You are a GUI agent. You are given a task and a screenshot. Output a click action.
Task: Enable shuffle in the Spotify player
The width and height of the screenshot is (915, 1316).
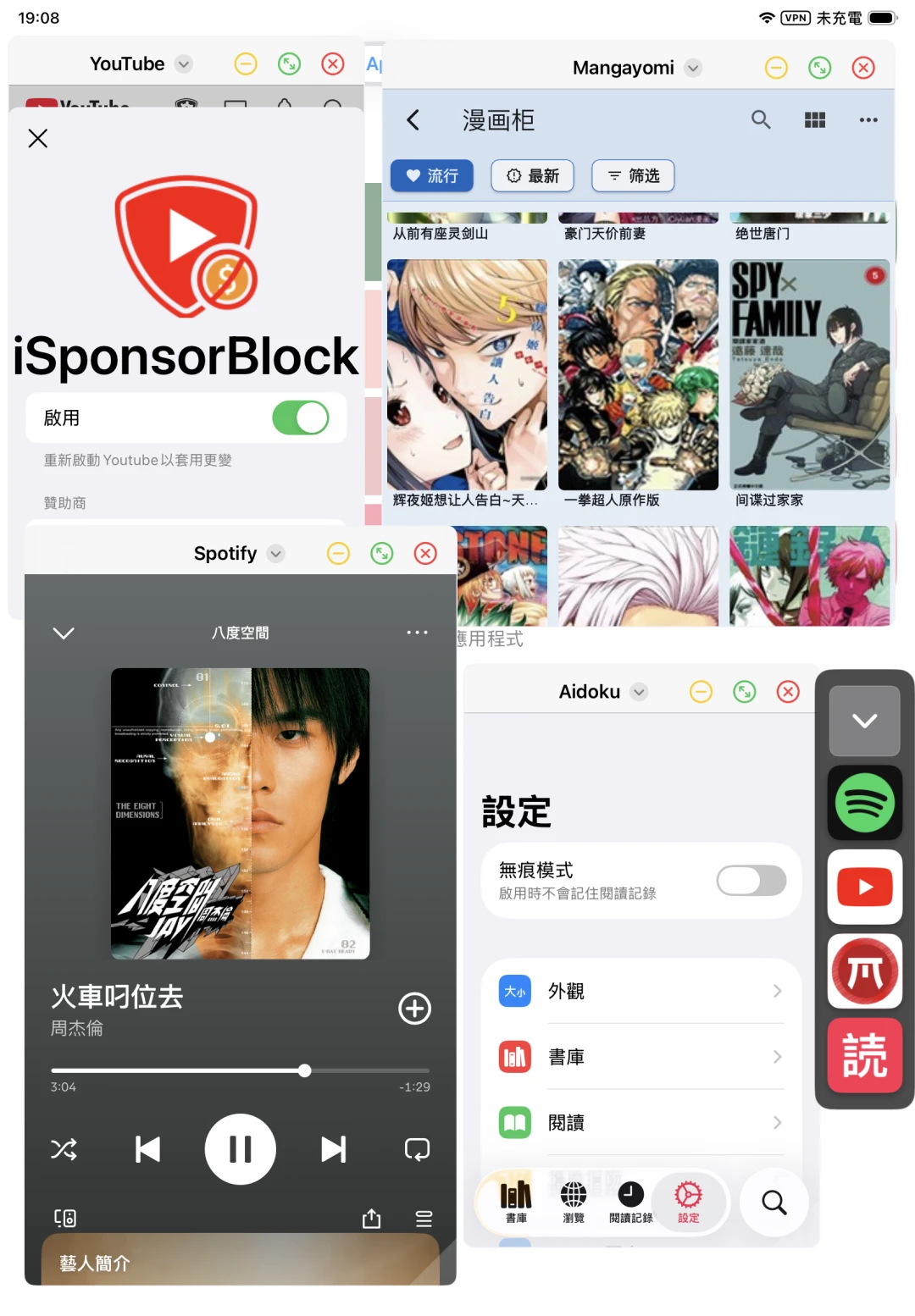pyautogui.click(x=64, y=1149)
